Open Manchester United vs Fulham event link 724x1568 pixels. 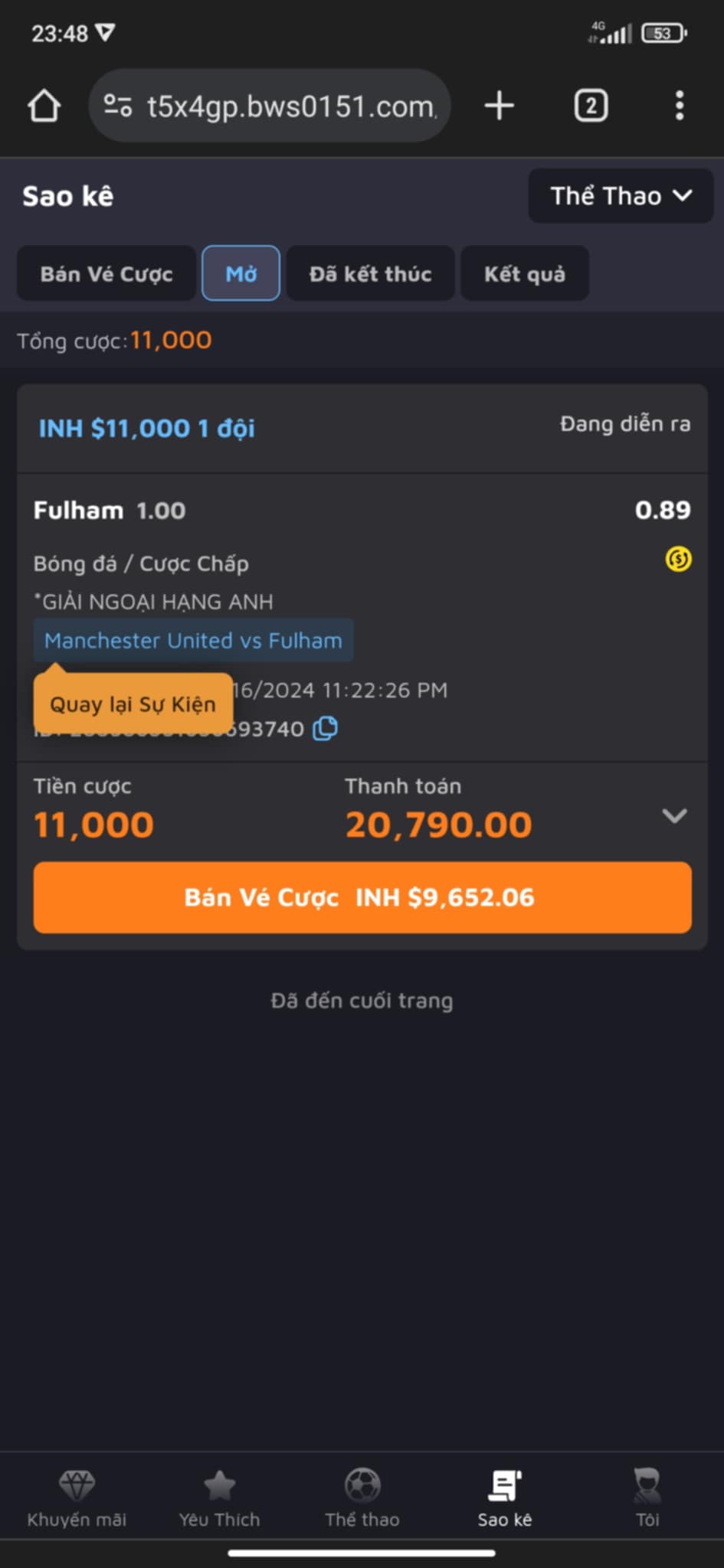pos(193,640)
